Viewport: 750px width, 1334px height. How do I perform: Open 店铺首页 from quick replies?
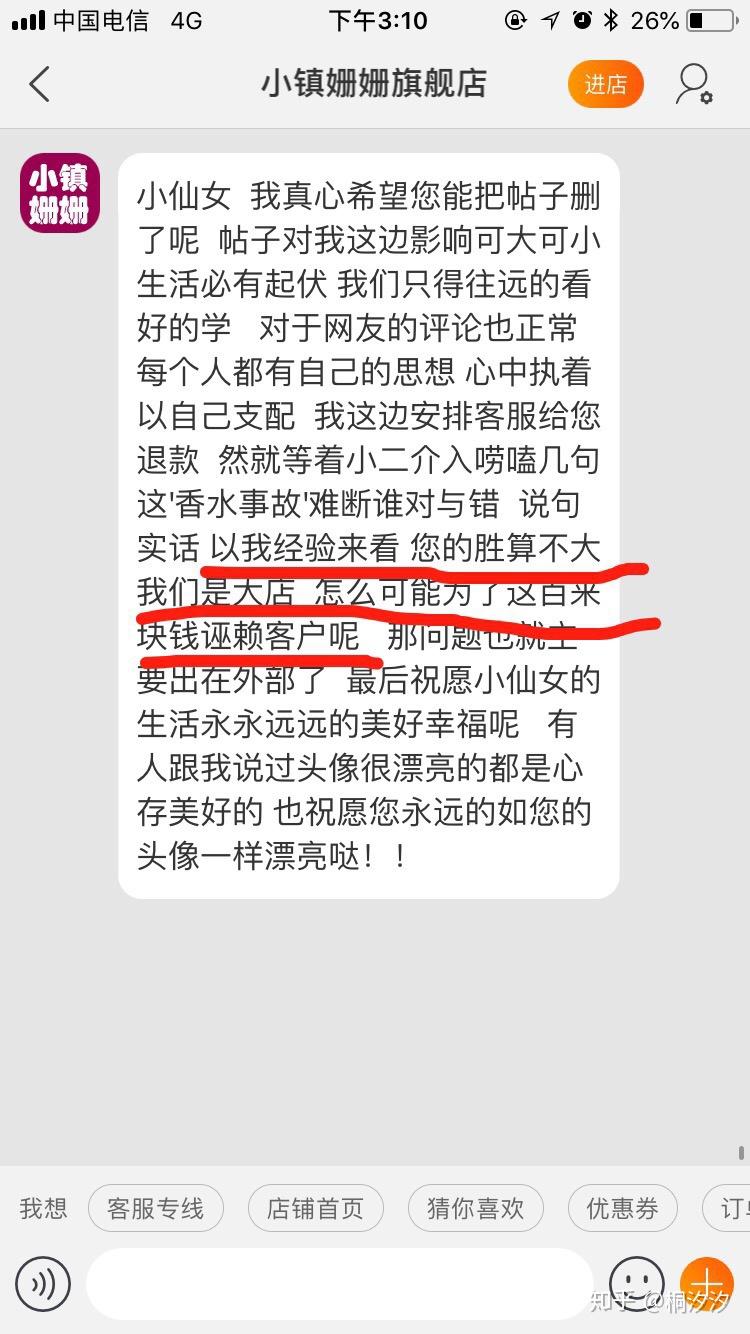[316, 1208]
